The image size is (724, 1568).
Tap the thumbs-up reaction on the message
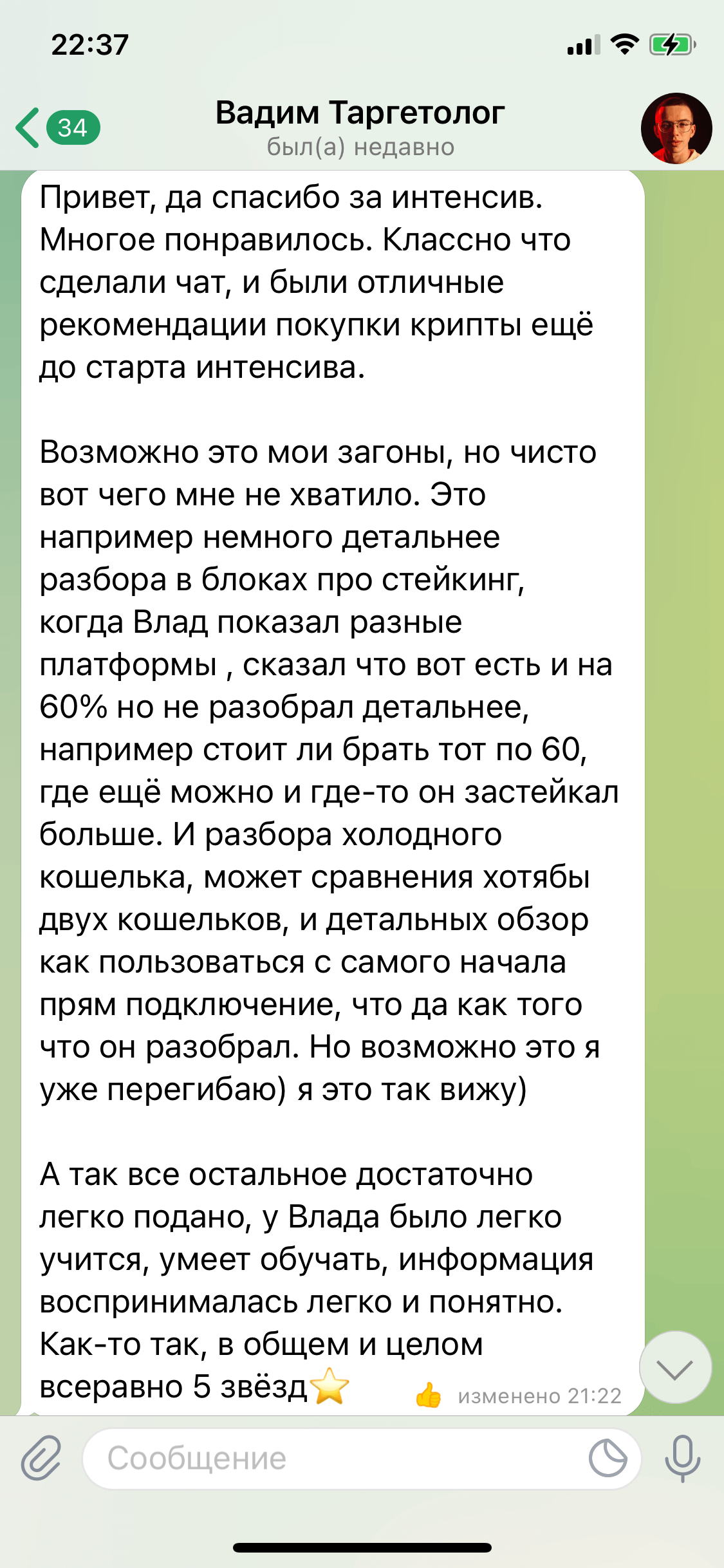coord(429,1396)
